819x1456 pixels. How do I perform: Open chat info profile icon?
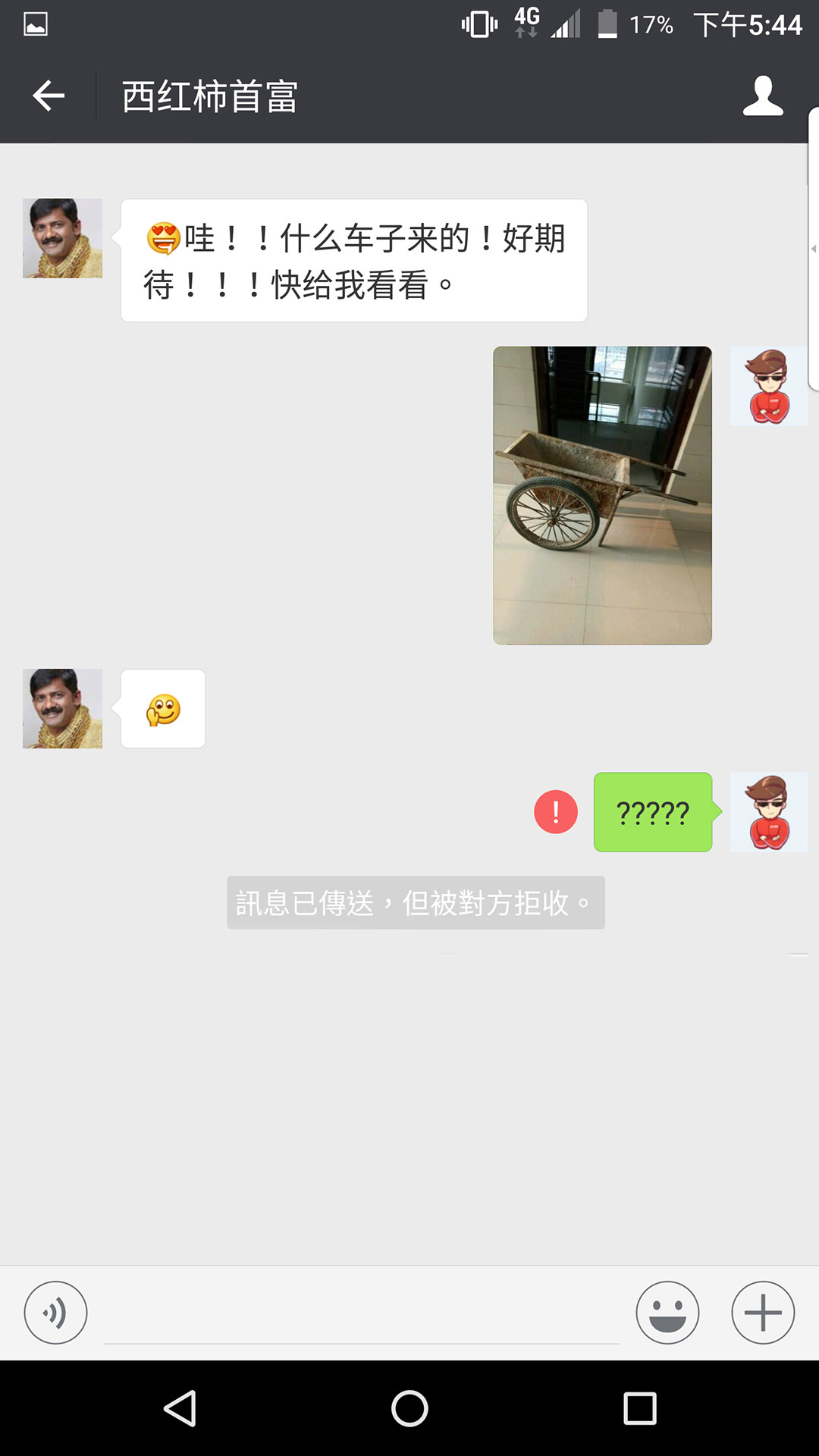click(x=762, y=96)
